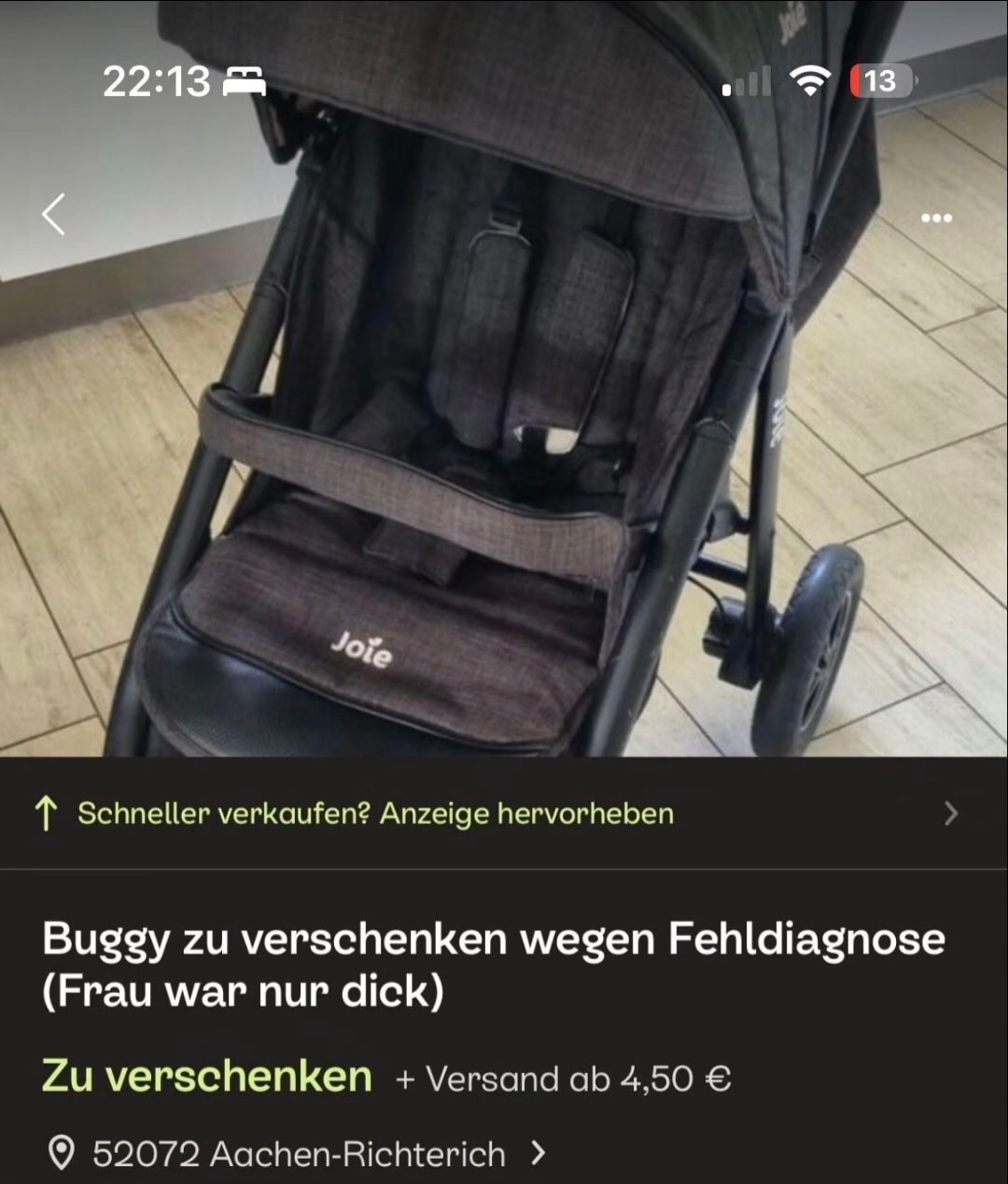Go back with the arrow icon
1008x1184 pixels.
[x=54, y=215]
